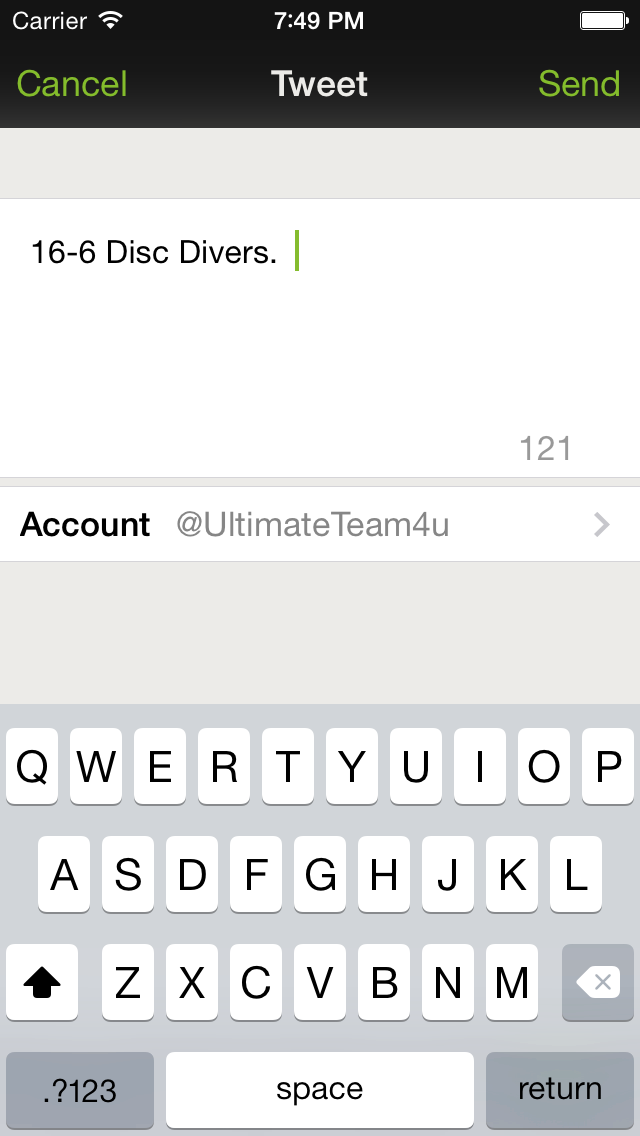Image resolution: width=640 pixels, height=1136 pixels.
Task: Tap the backspace key
Action: pos(598,982)
